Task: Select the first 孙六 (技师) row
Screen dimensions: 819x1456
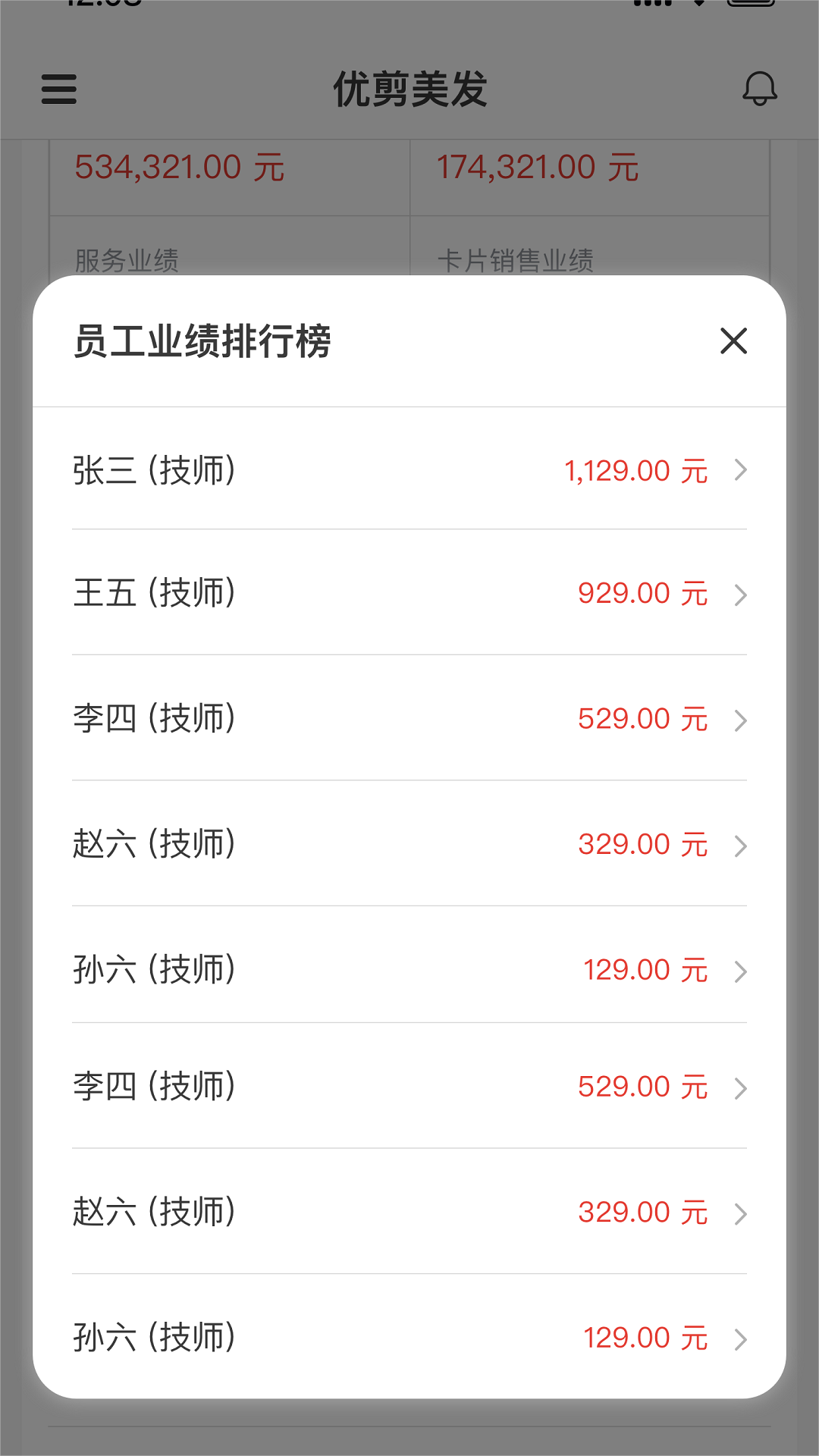Action: pyautogui.click(x=409, y=969)
